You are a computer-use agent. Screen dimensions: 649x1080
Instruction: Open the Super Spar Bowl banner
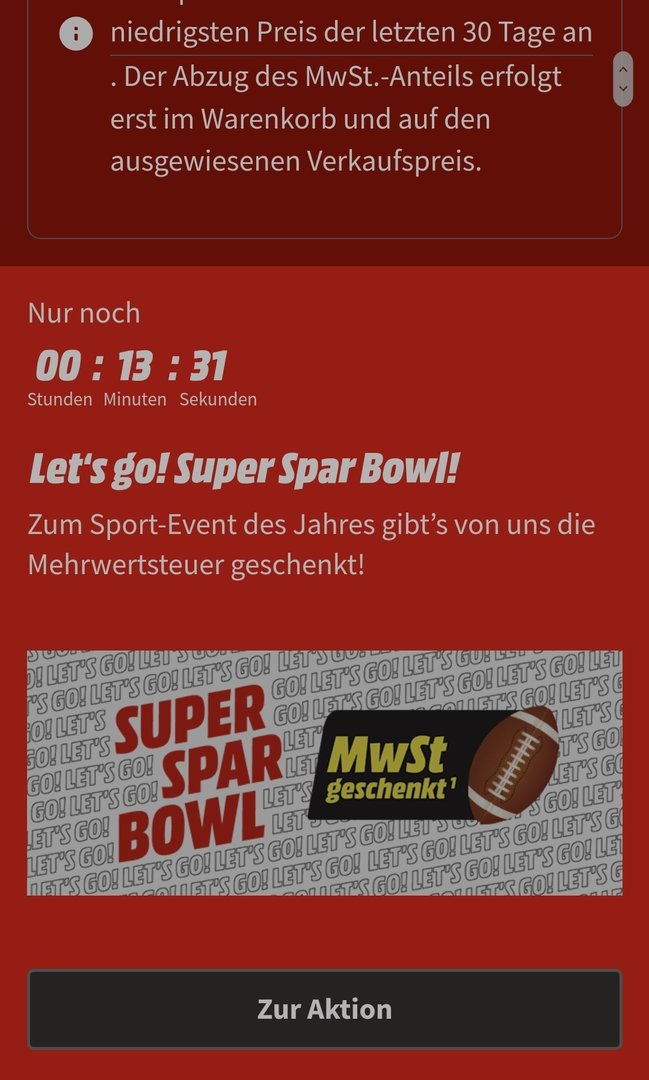[x=324, y=773]
